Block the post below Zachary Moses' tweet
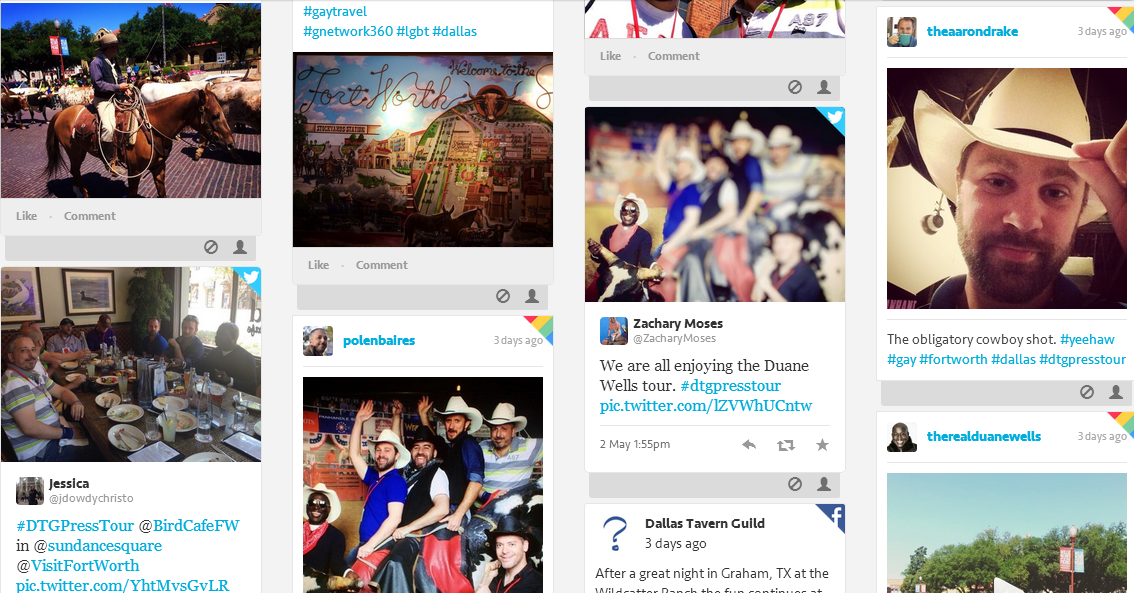Viewport: 1134px width, 593px height. (795, 484)
